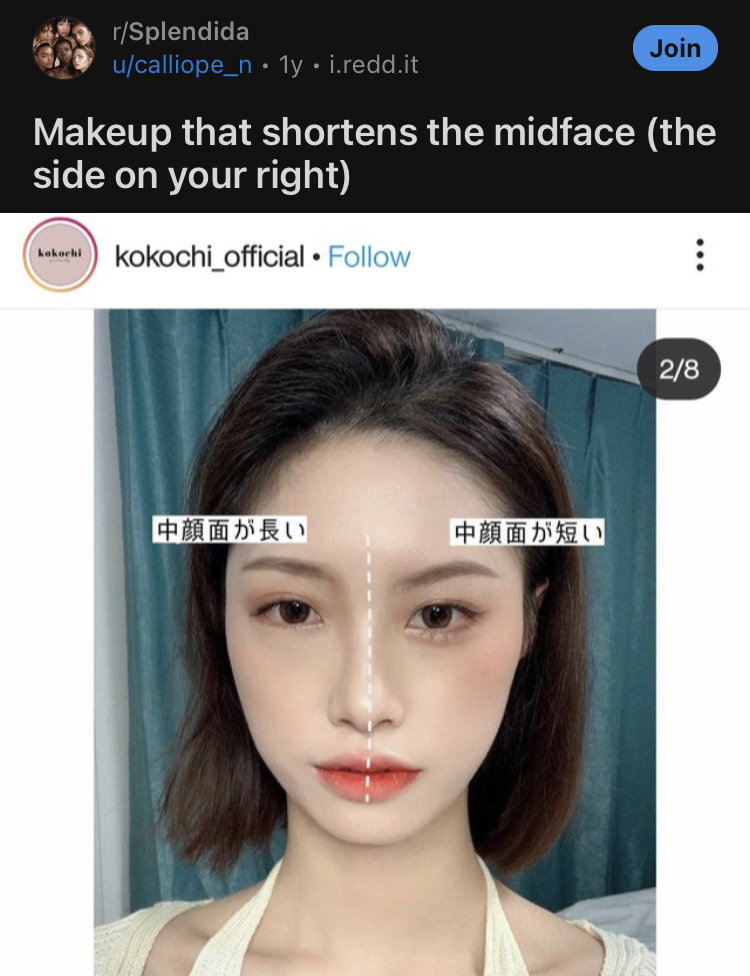Screen dimensions: 750x976
Task: Open the midface makeup post image
Action: pyautogui.click(x=375, y=640)
